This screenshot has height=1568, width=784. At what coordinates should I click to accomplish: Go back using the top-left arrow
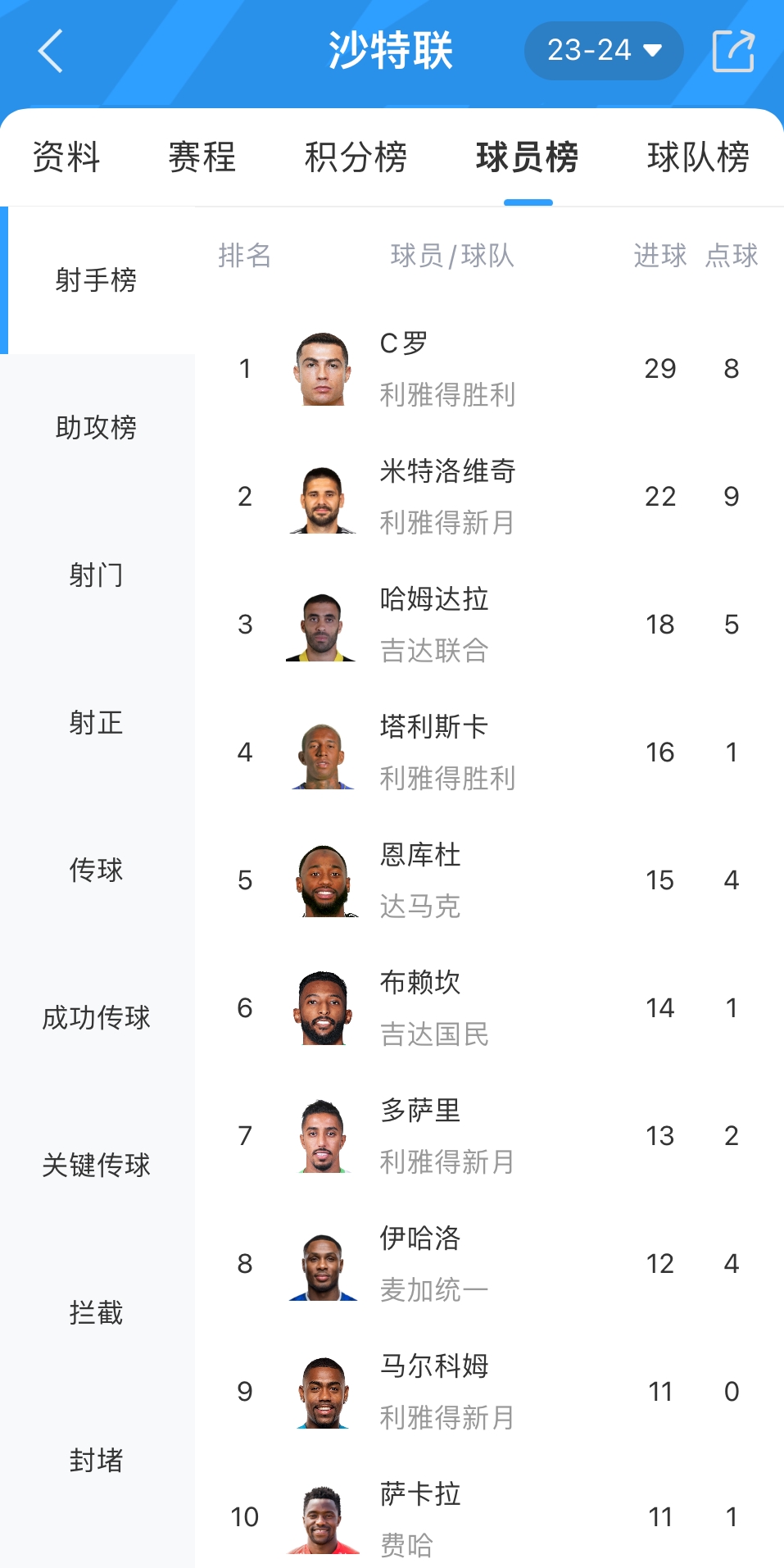tap(51, 51)
